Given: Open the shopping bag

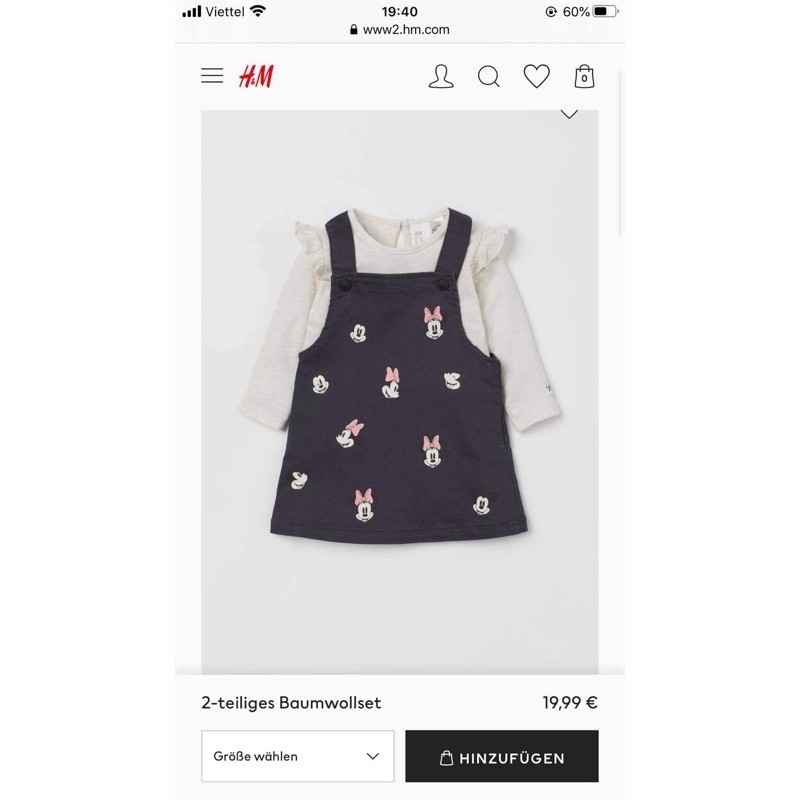Looking at the screenshot, I should 585,76.
